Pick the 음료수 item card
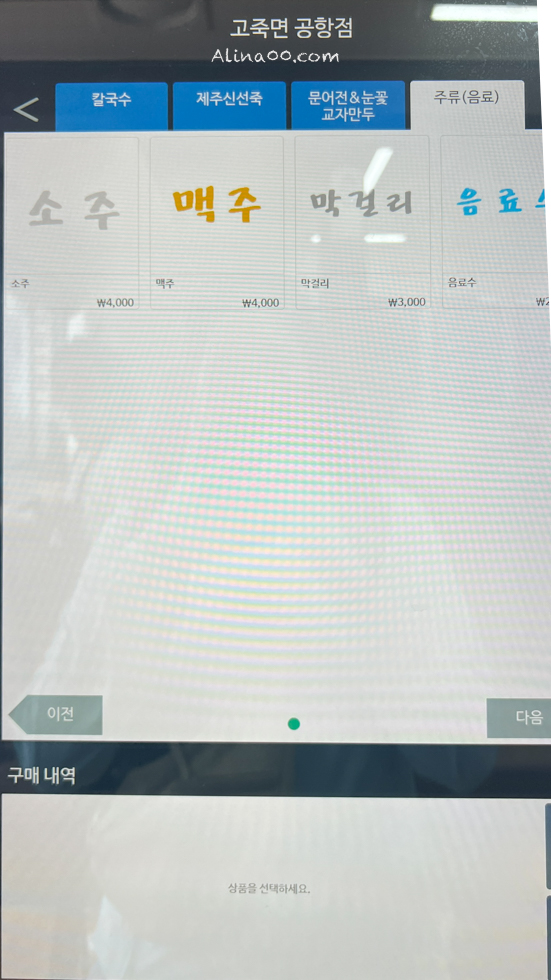Viewport: 551px width, 980px height. 495,222
